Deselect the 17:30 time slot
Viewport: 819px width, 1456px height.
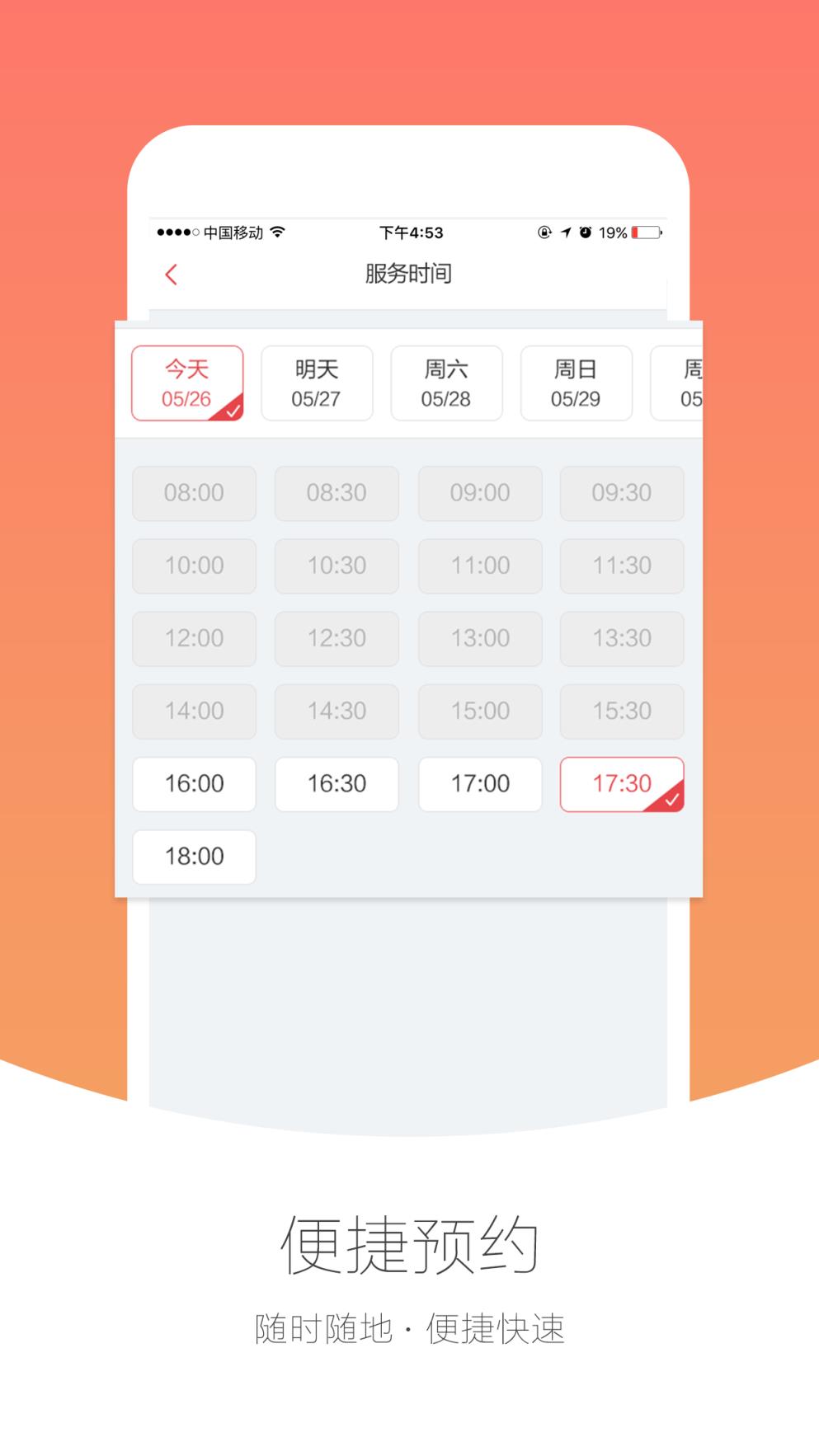tap(621, 784)
